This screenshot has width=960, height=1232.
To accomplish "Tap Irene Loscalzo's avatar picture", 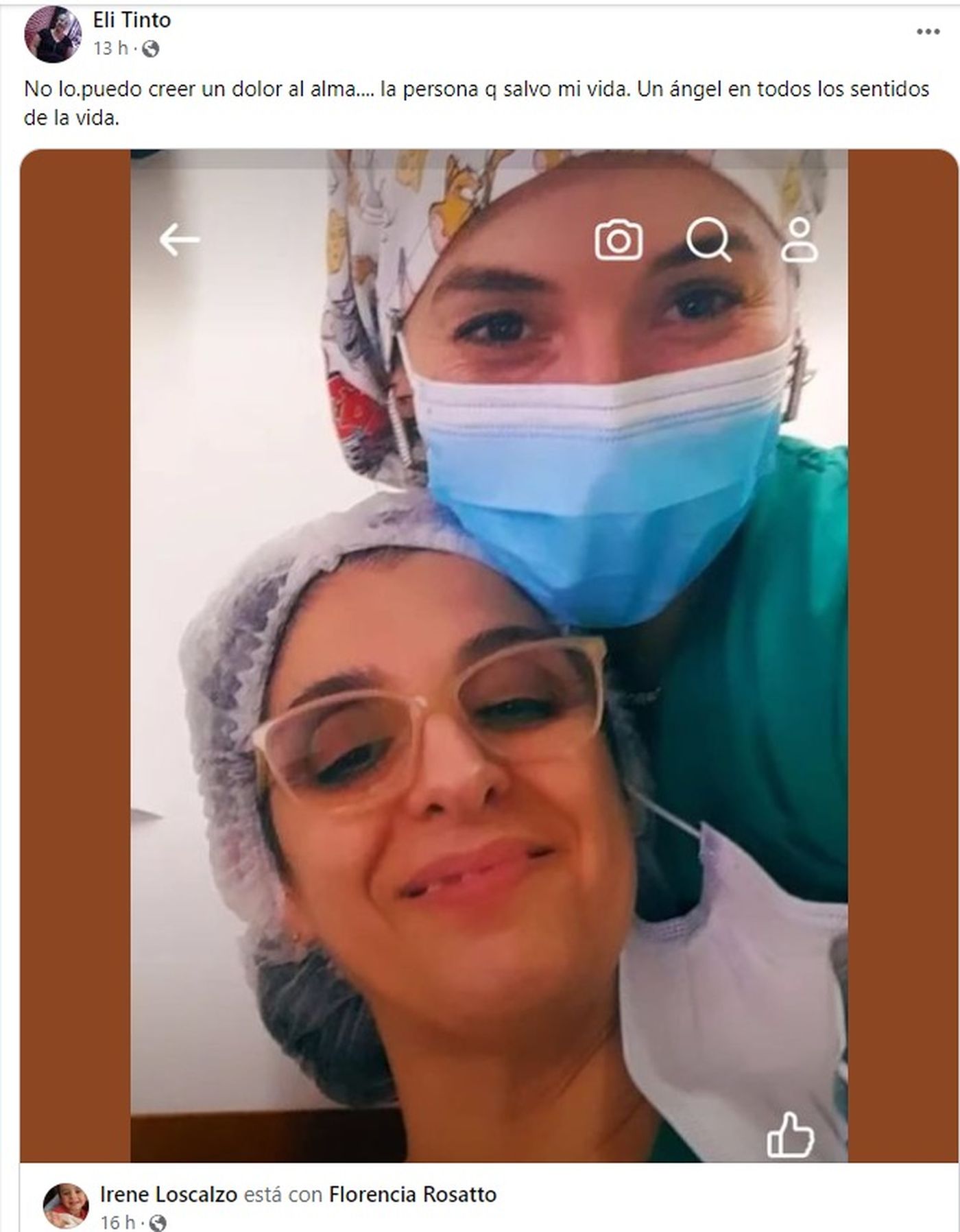I will [x=66, y=1205].
